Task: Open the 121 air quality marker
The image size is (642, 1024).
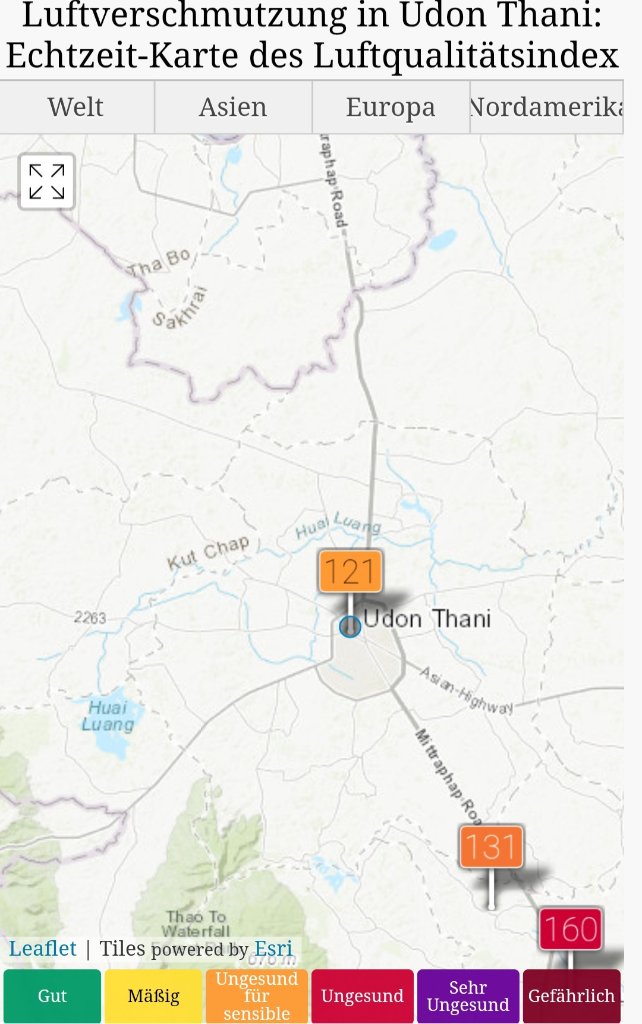Action: [351, 572]
